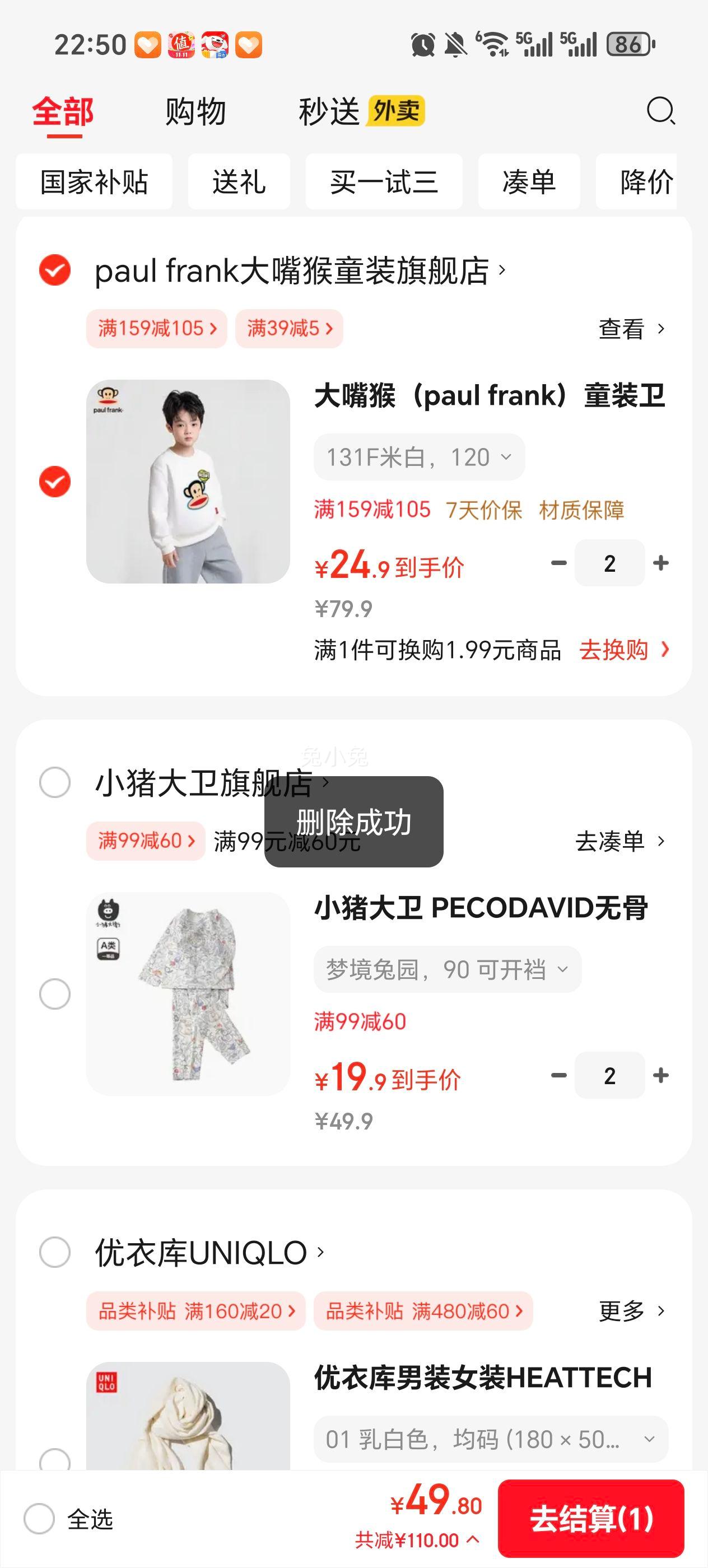
Task: Select the 小猪大卫旗舰店 store checkbox
Action: [x=55, y=782]
